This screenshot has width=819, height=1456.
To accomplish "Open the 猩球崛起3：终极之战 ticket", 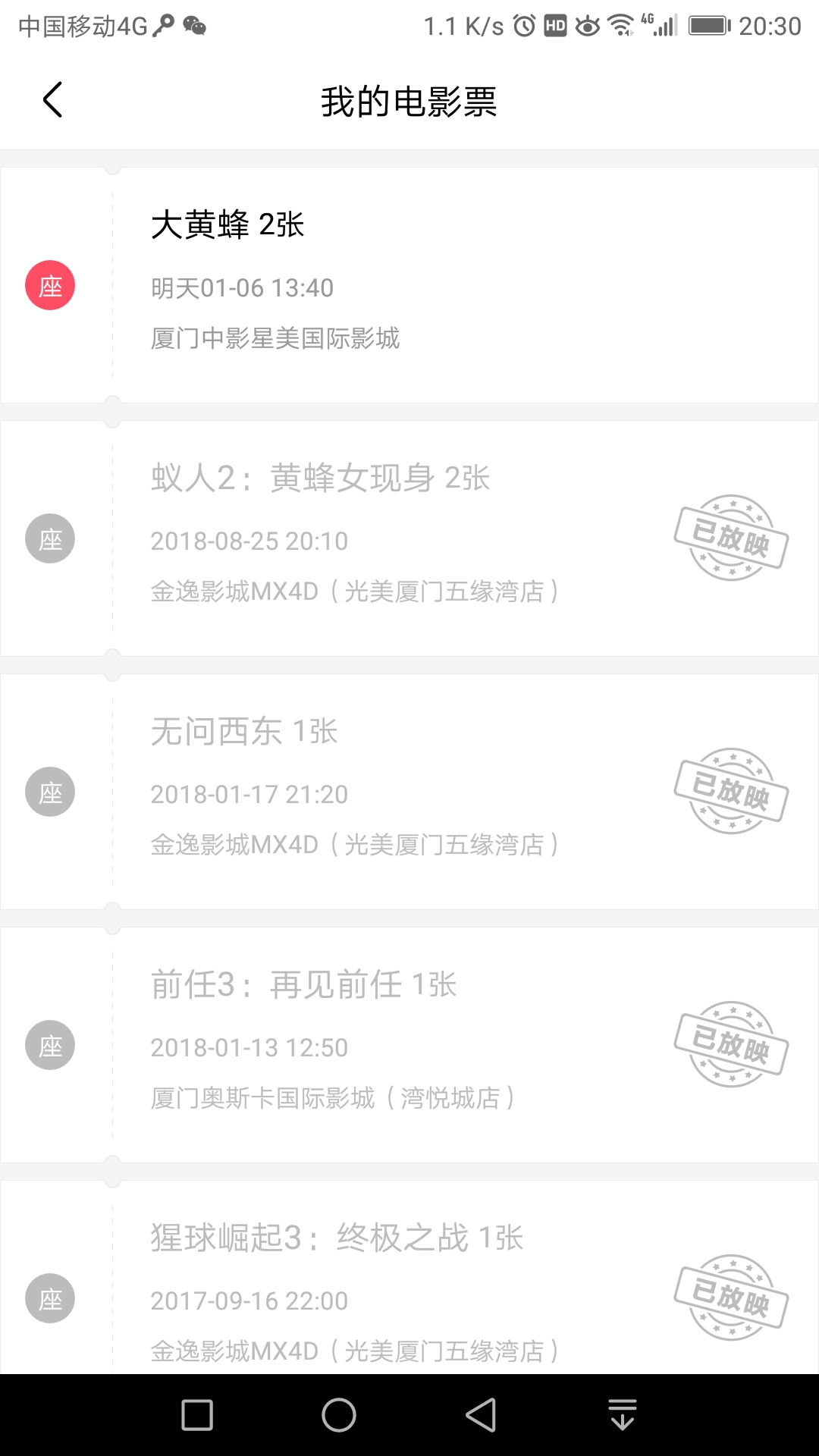I will [x=409, y=1282].
